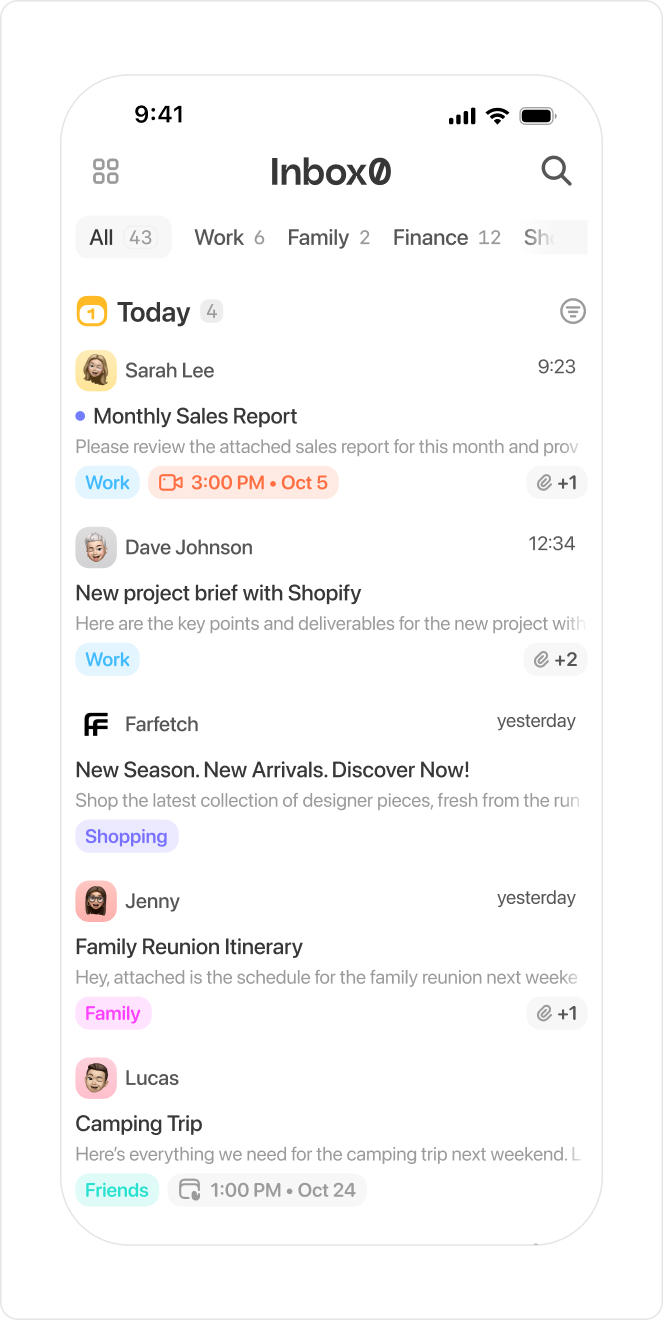This screenshot has height=1320, width=663.
Task: Switch to the Finance tab
Action: 447,238
